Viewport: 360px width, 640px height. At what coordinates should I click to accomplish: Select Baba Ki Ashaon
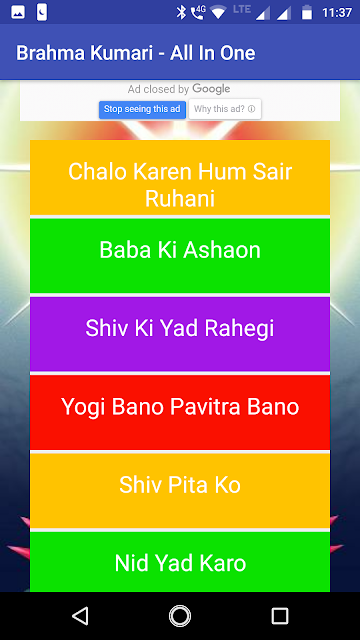click(x=180, y=256)
